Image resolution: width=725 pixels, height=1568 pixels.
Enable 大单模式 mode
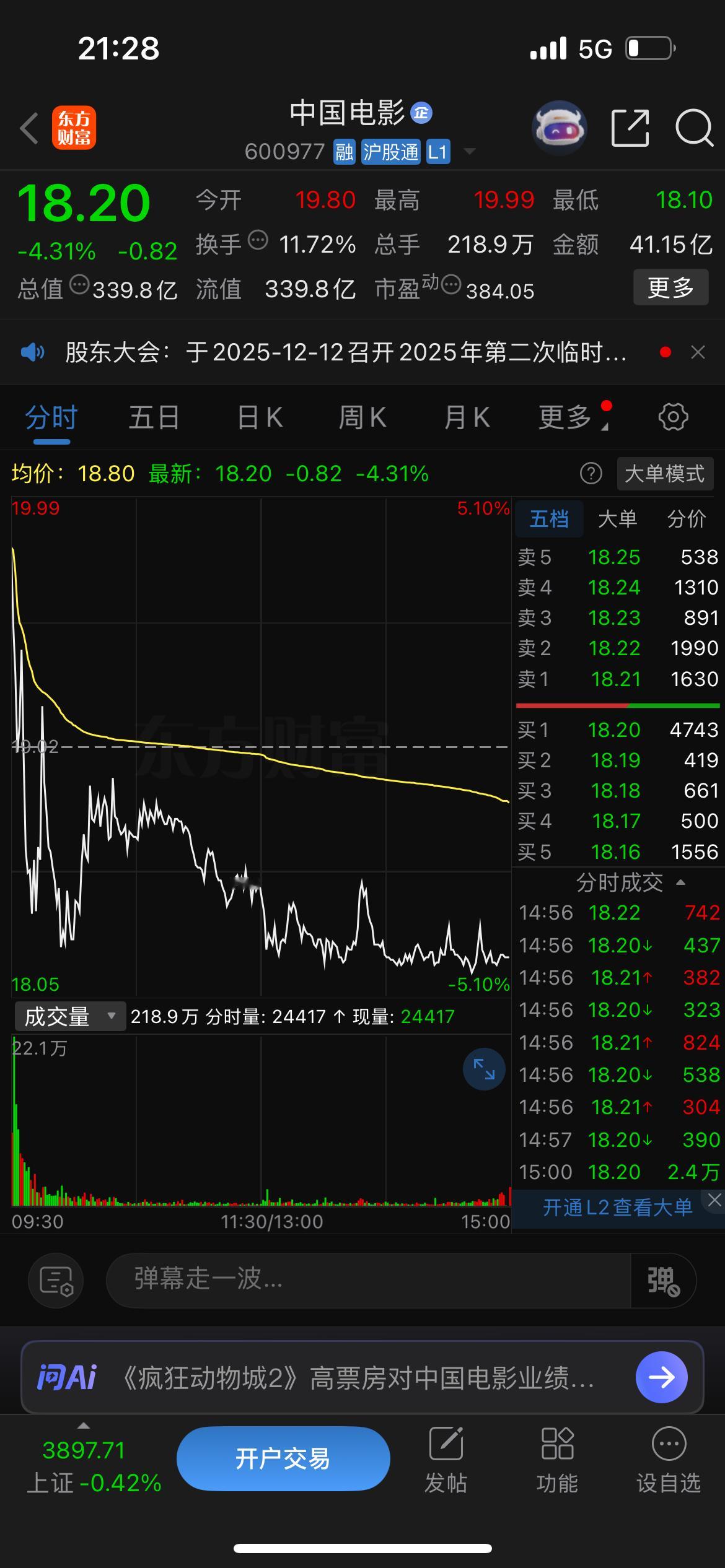click(665, 474)
